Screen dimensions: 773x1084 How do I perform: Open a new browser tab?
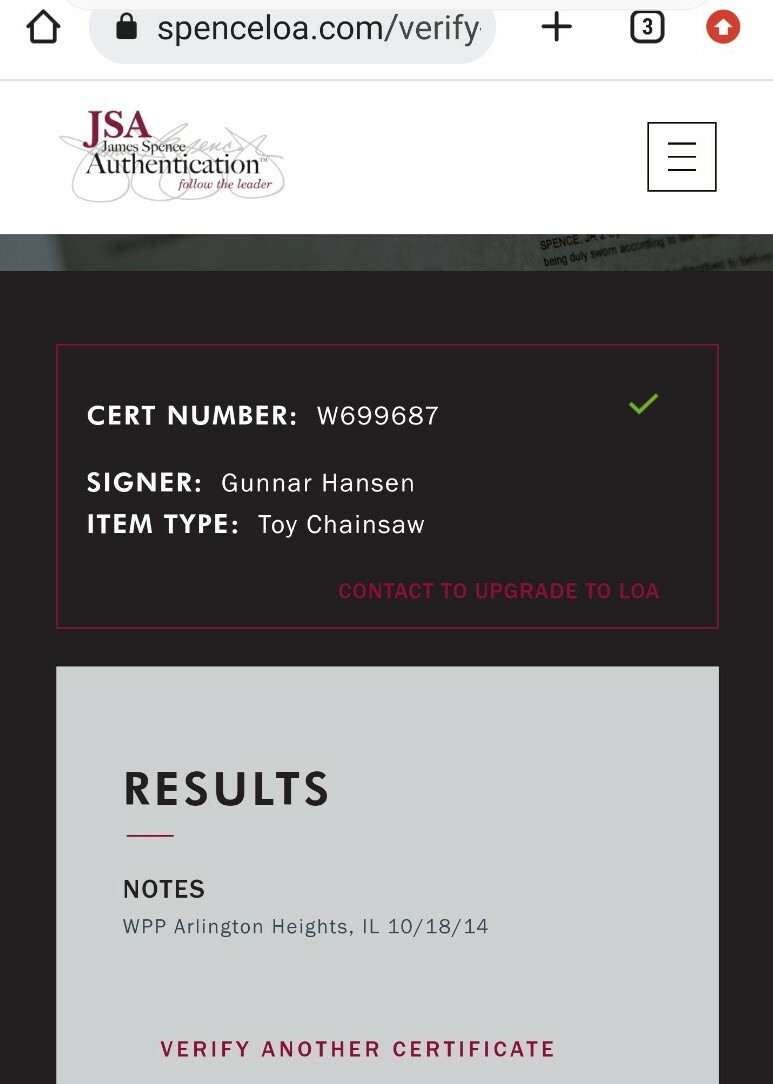tap(556, 28)
